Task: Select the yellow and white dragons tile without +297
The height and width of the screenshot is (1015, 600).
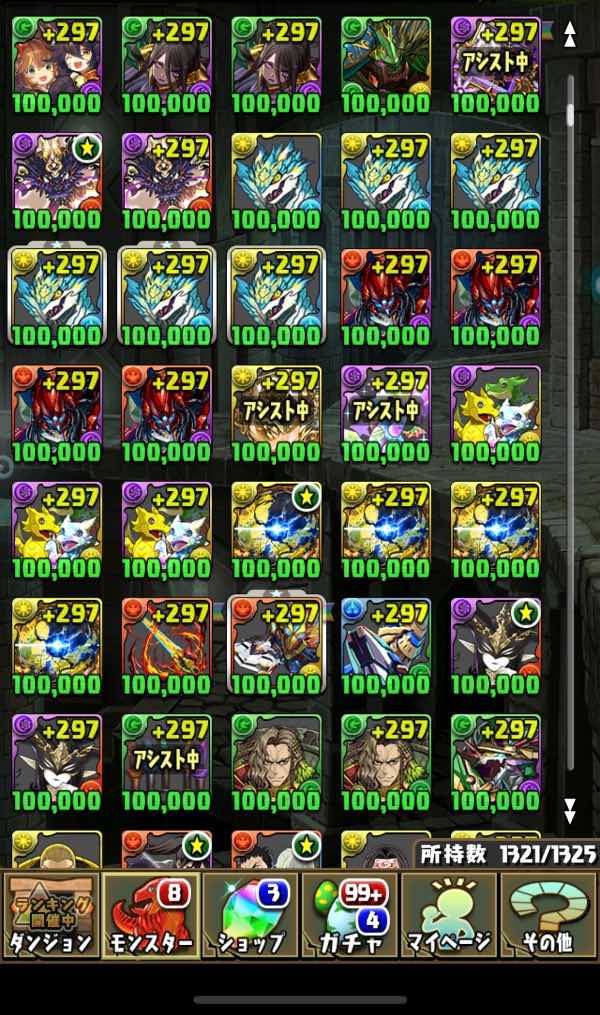Action: [x=496, y=414]
